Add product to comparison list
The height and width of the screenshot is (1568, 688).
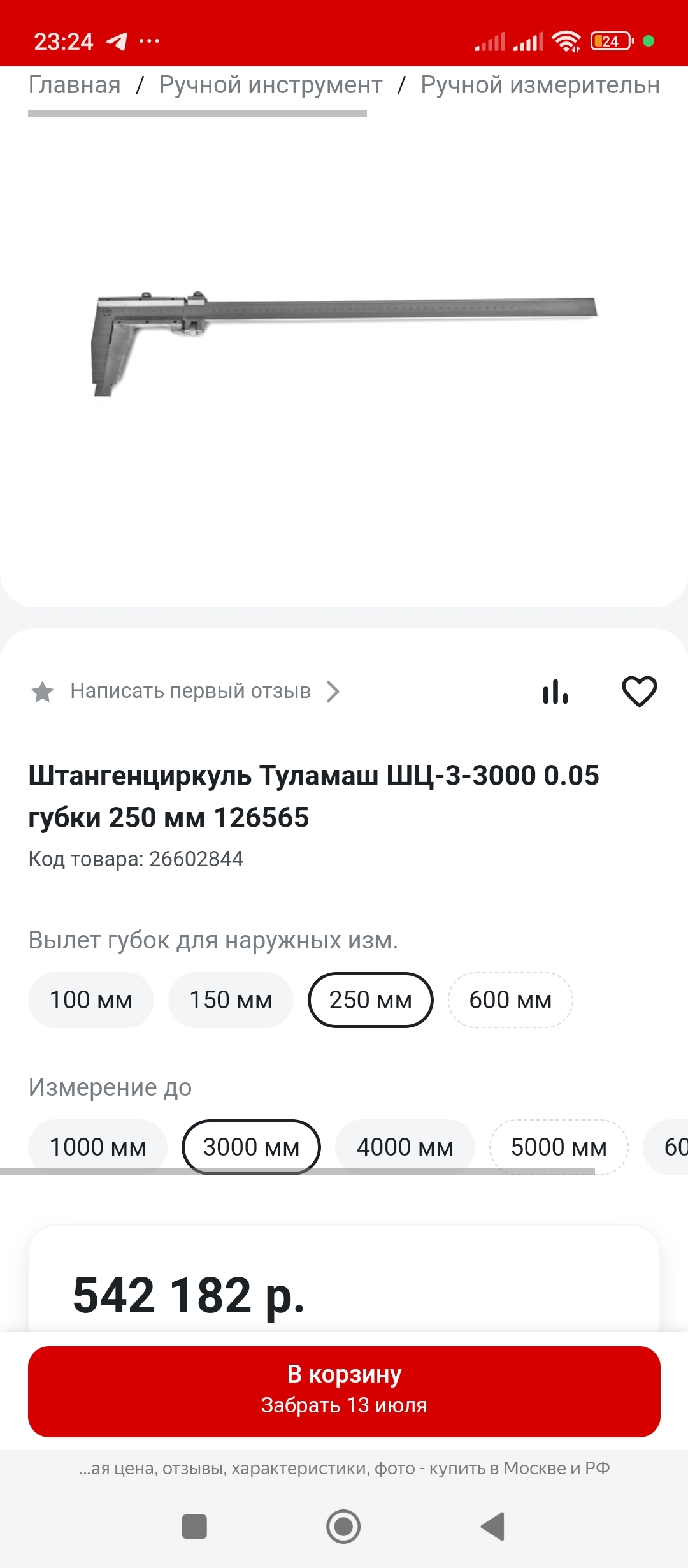(555, 692)
